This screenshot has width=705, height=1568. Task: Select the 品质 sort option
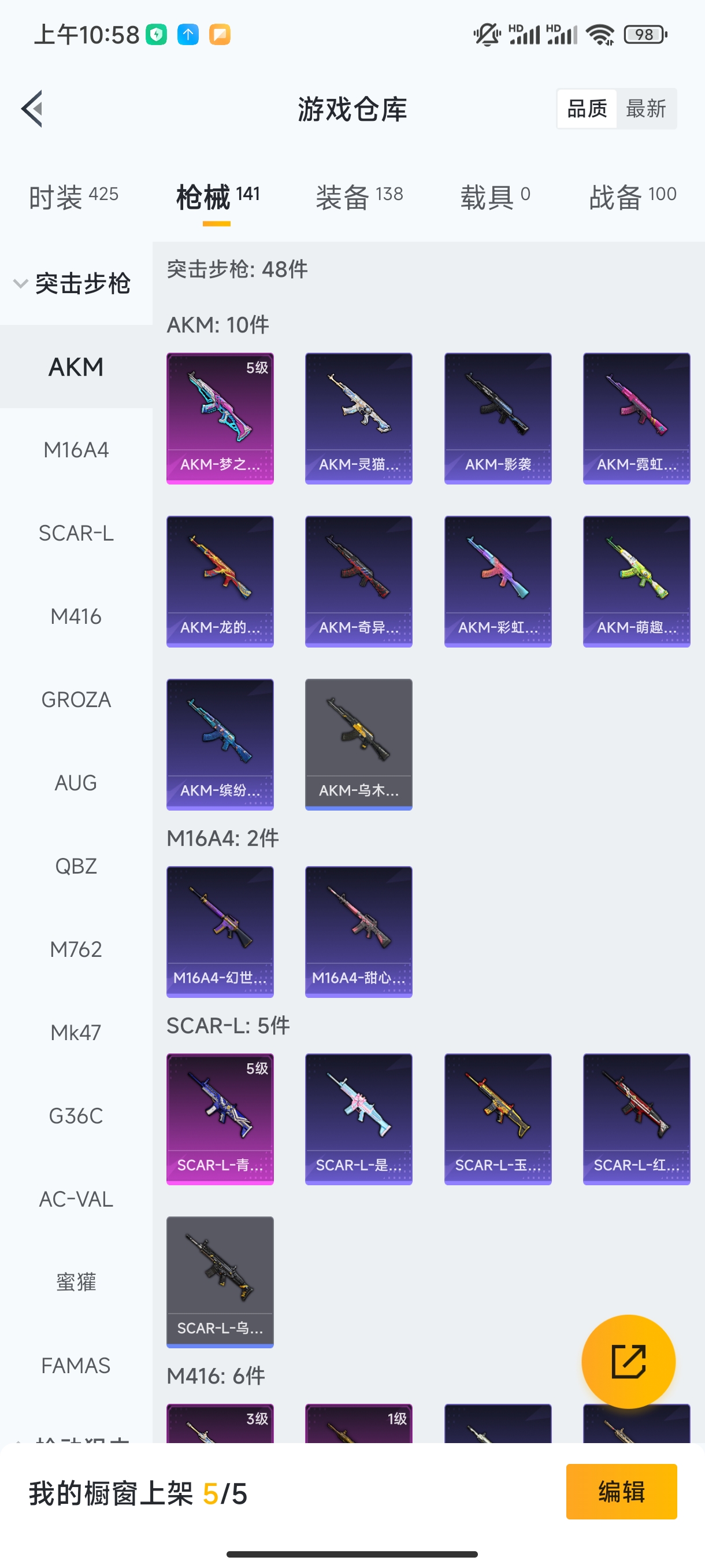[587, 109]
